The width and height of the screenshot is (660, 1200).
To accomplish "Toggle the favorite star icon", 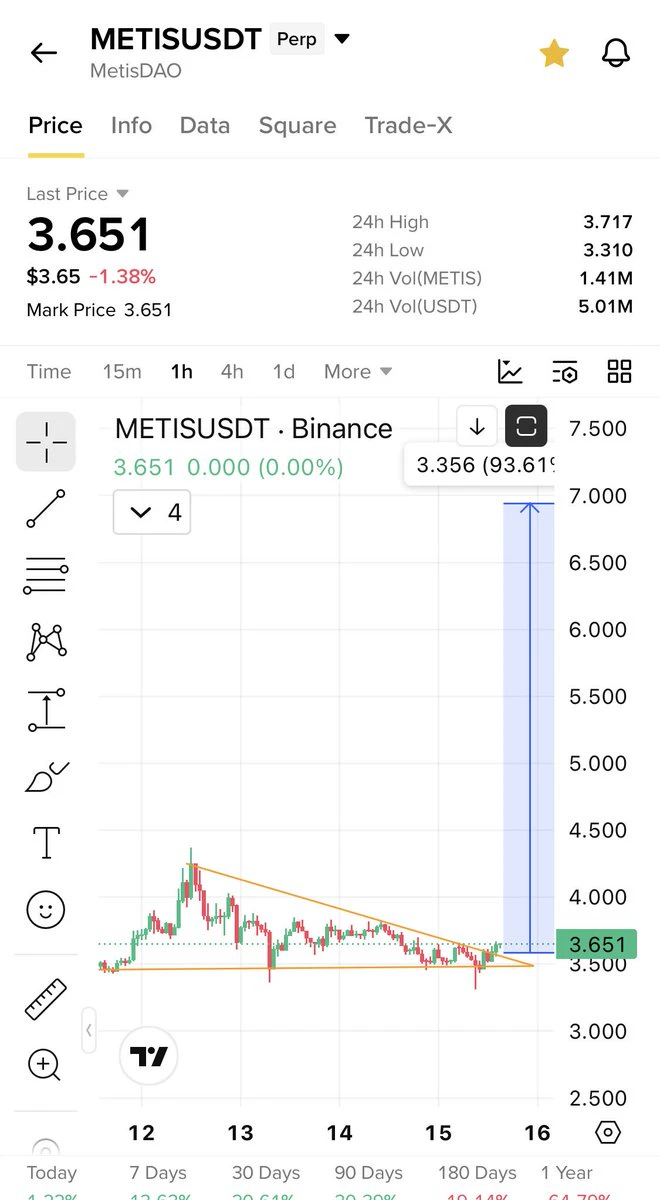I will coord(553,53).
